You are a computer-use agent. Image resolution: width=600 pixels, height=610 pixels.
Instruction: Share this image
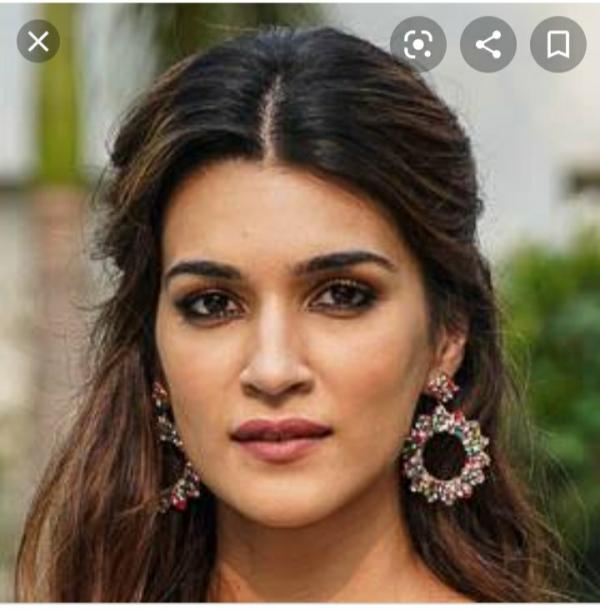pos(488,44)
